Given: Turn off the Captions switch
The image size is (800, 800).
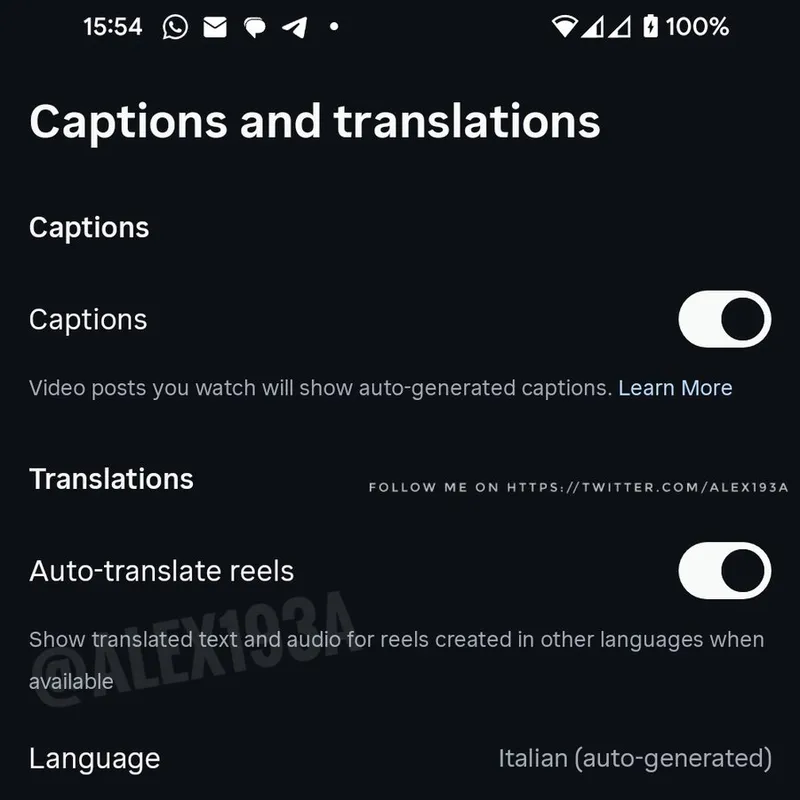Looking at the screenshot, I should (724, 319).
